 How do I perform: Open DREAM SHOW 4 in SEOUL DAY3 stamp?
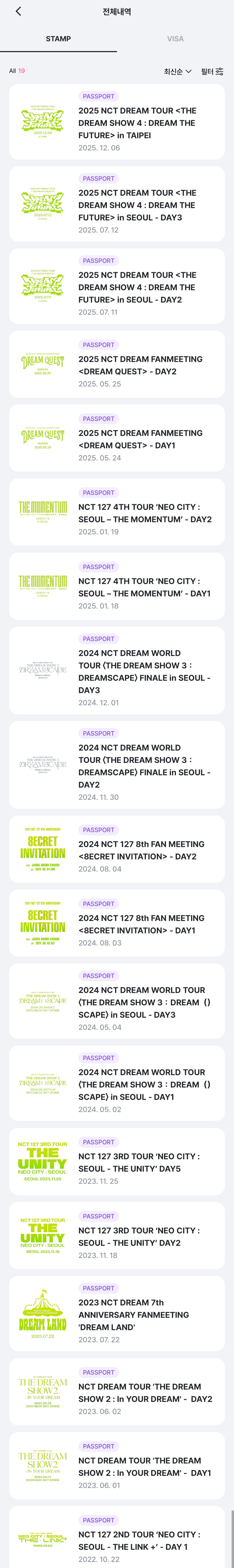coord(117,204)
